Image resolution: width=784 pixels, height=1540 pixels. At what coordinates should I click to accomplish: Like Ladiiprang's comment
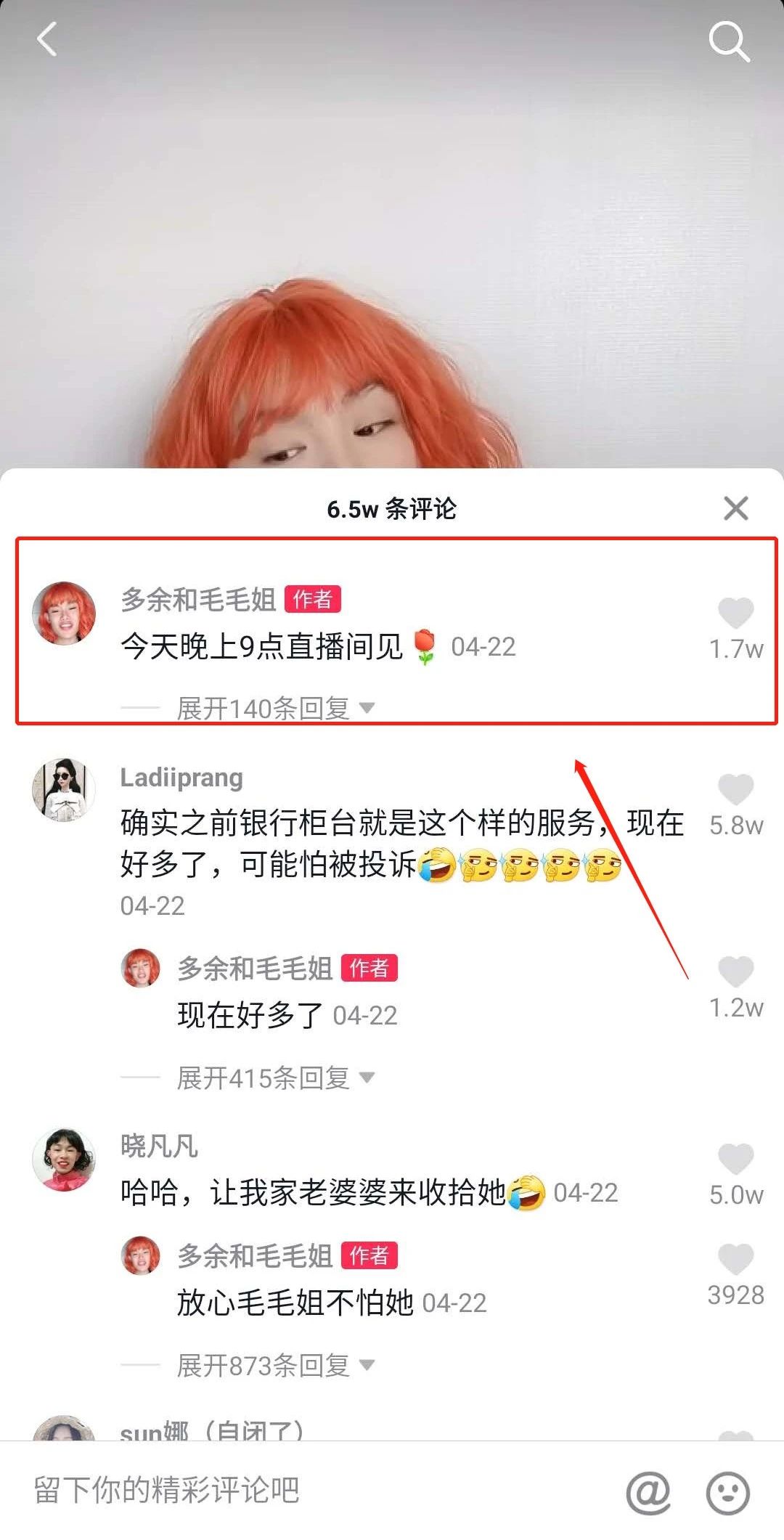(x=735, y=791)
